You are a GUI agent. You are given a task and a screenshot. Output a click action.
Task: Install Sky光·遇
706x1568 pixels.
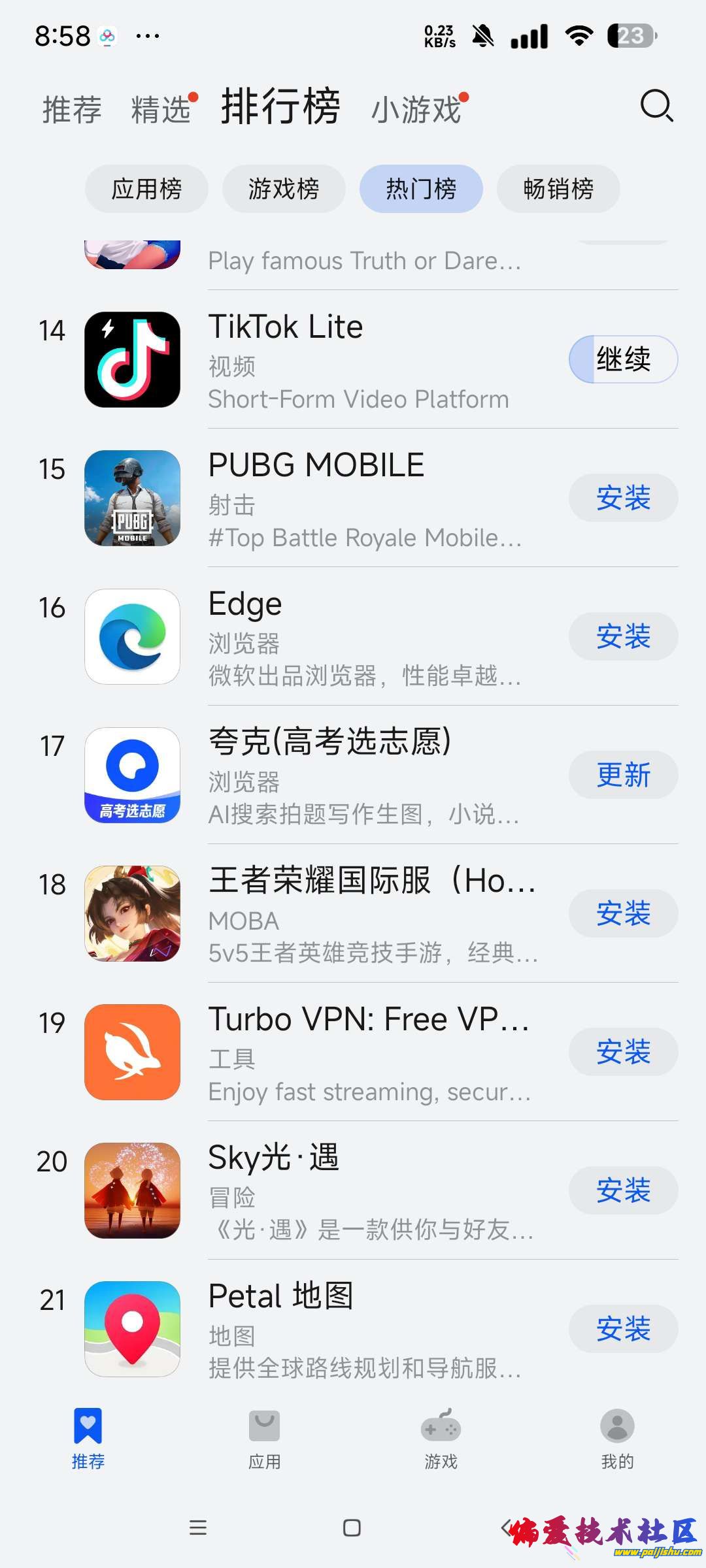pos(623,1190)
